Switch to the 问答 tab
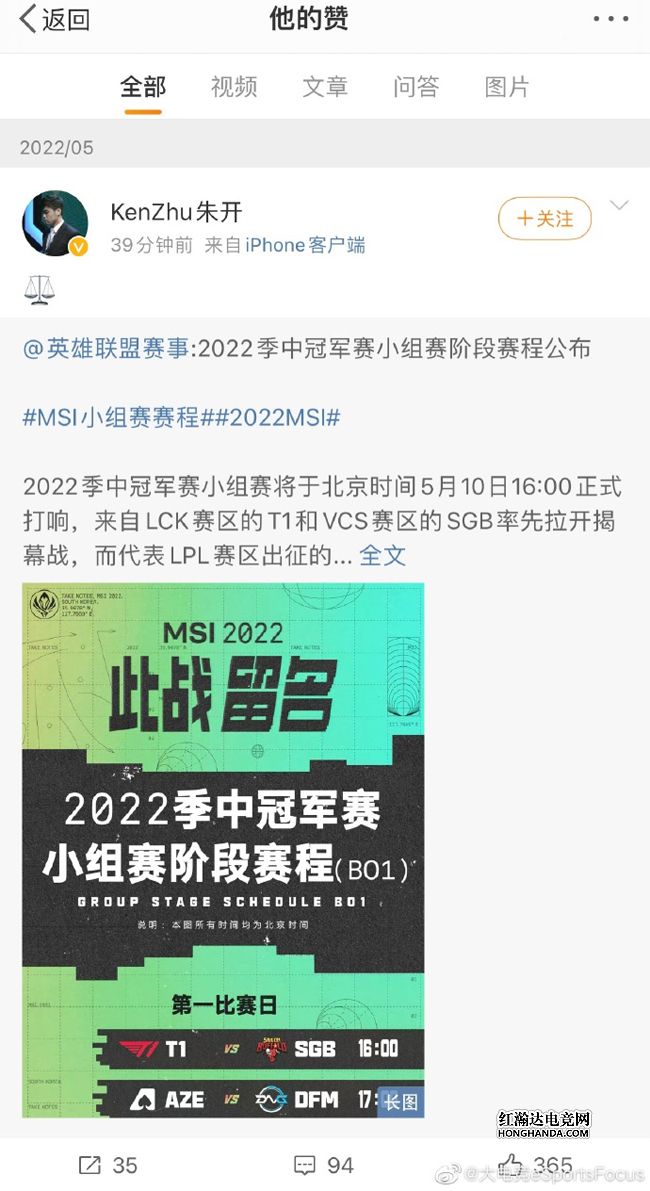The height and width of the screenshot is (1191, 650). point(416,87)
